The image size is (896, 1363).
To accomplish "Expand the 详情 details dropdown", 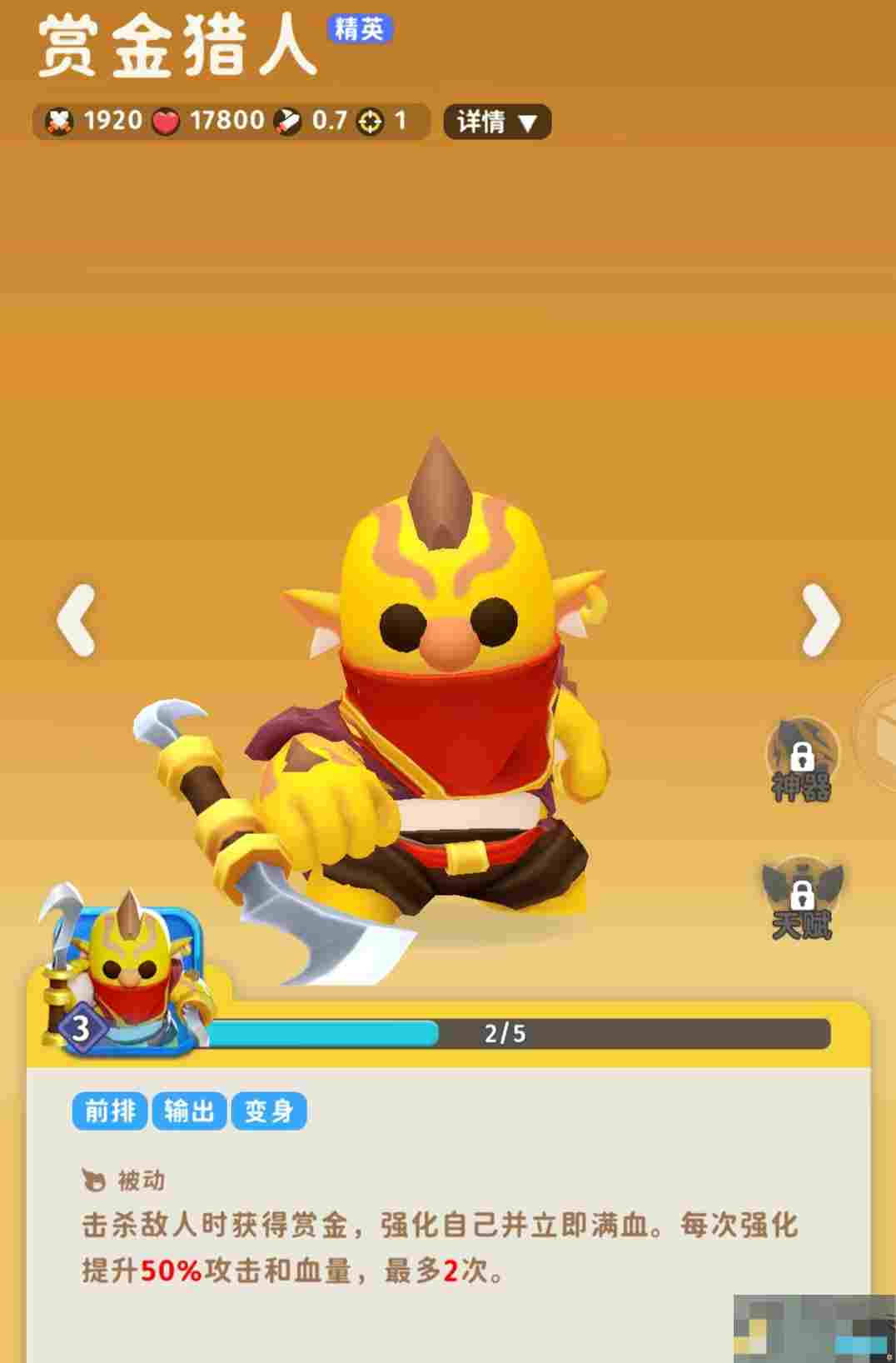I will click(497, 122).
